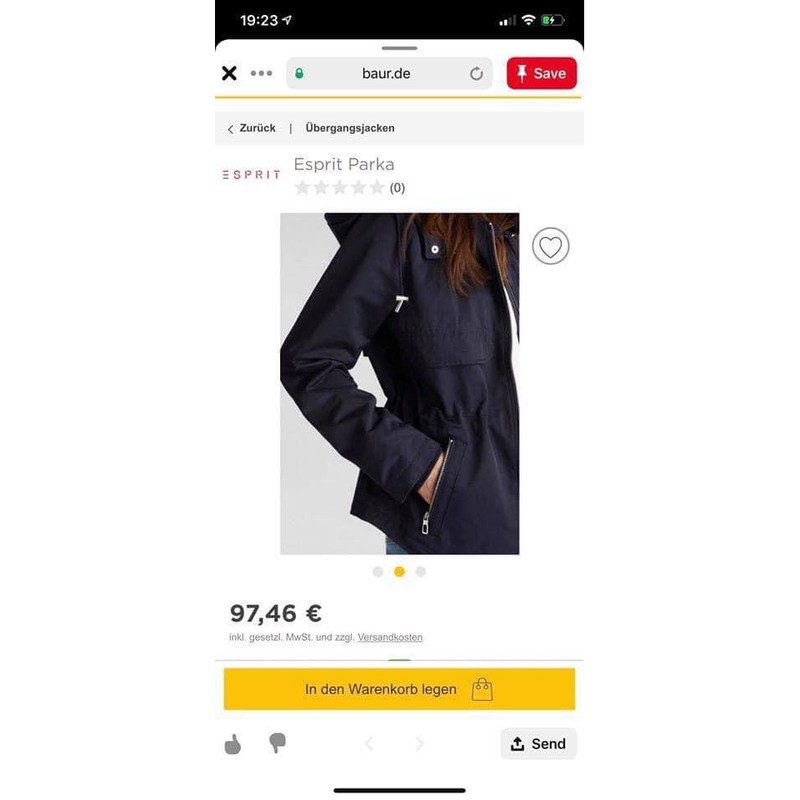Reload the baur.de page
This screenshot has height=800, width=800.
point(476,74)
